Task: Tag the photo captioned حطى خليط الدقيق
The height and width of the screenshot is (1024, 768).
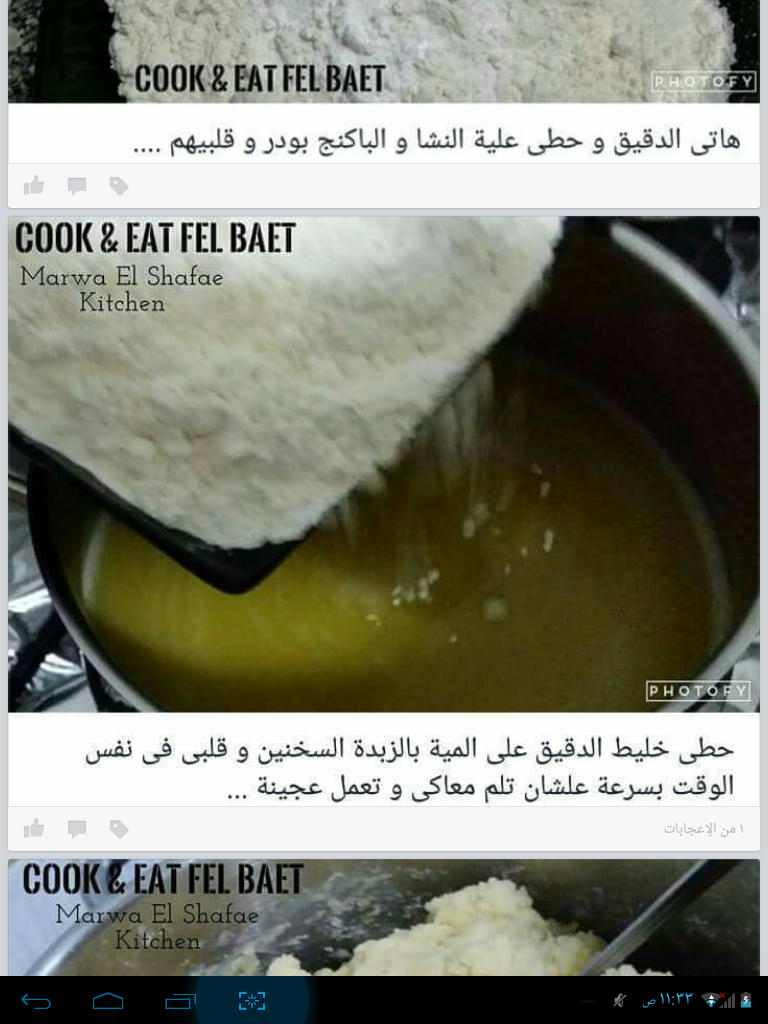Action: pyautogui.click(x=119, y=828)
